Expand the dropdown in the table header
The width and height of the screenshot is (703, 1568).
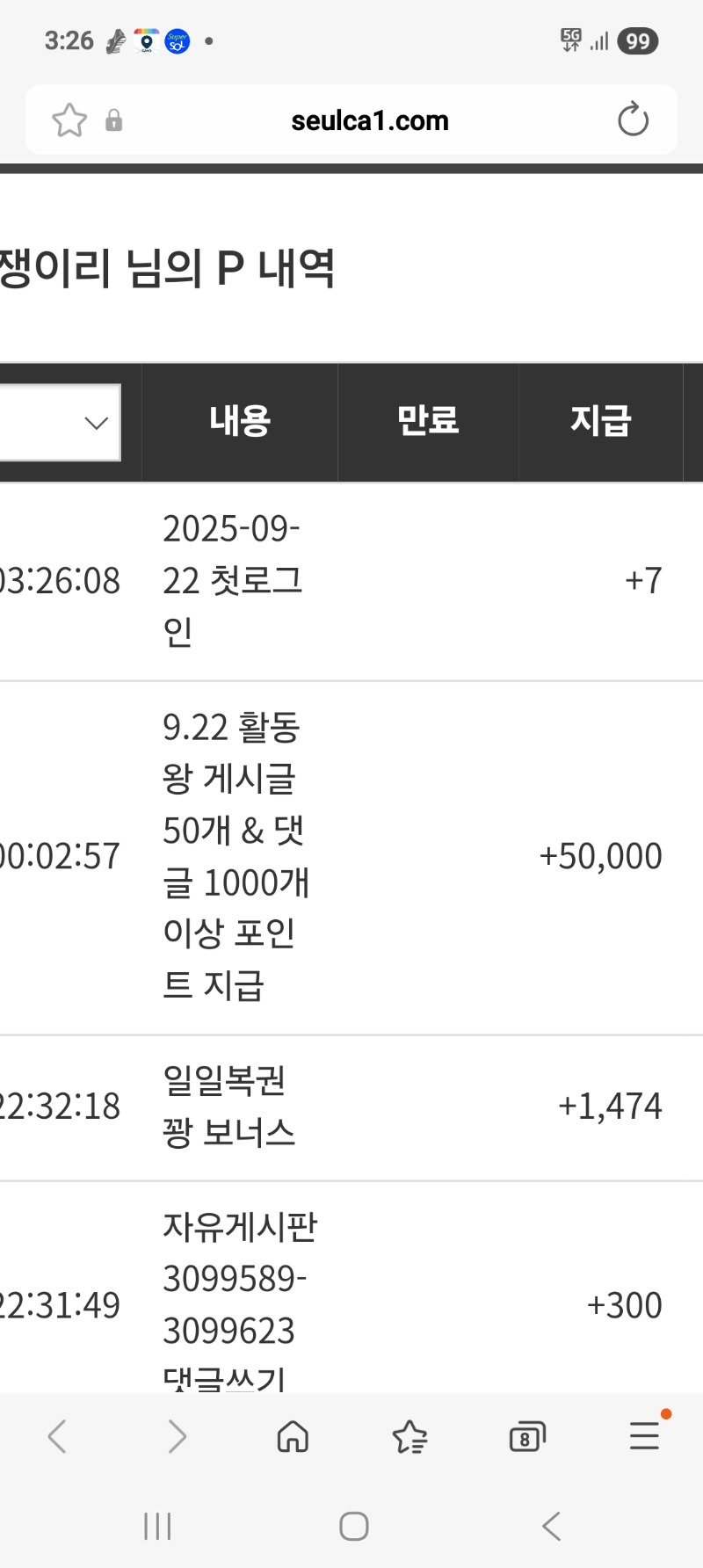pos(60,423)
